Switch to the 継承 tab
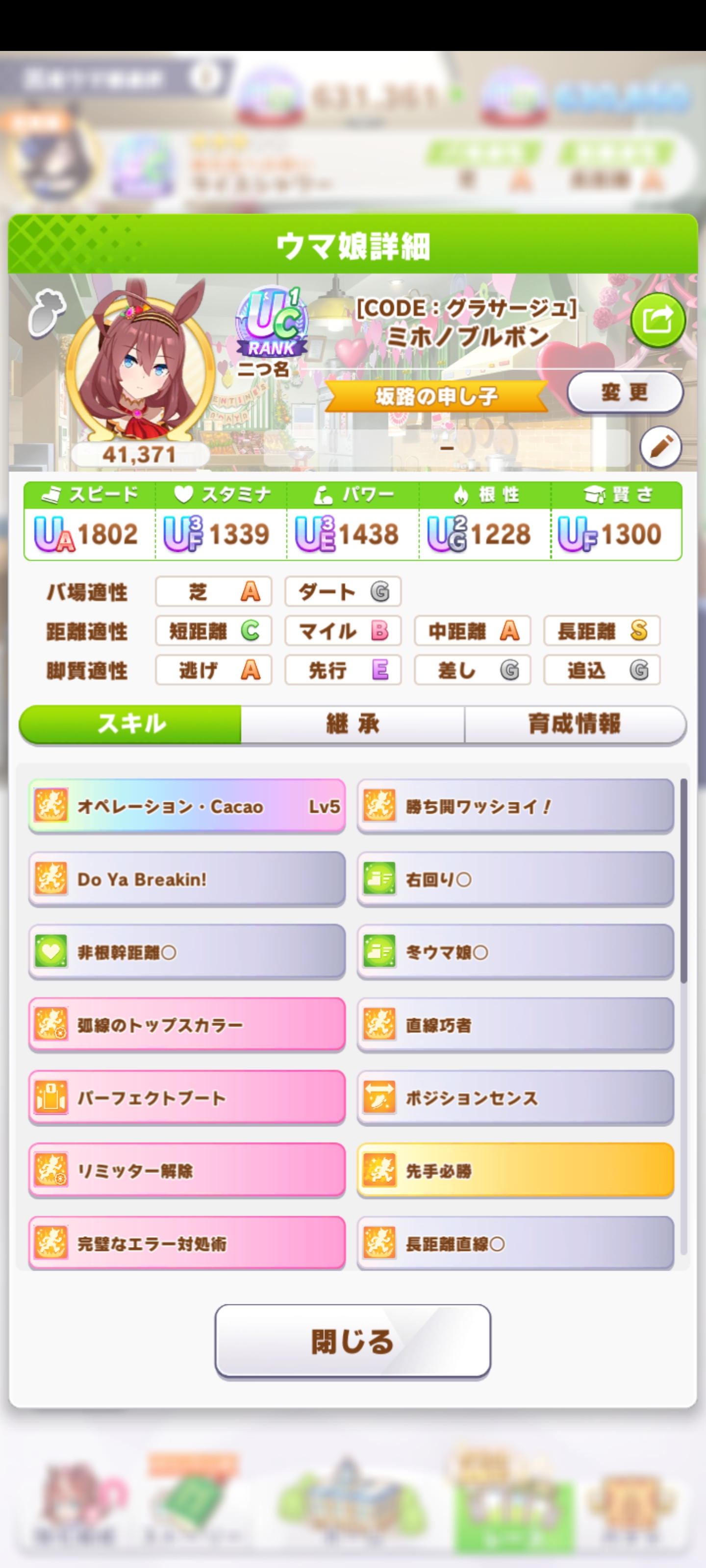The image size is (706, 1568). pyautogui.click(x=353, y=724)
